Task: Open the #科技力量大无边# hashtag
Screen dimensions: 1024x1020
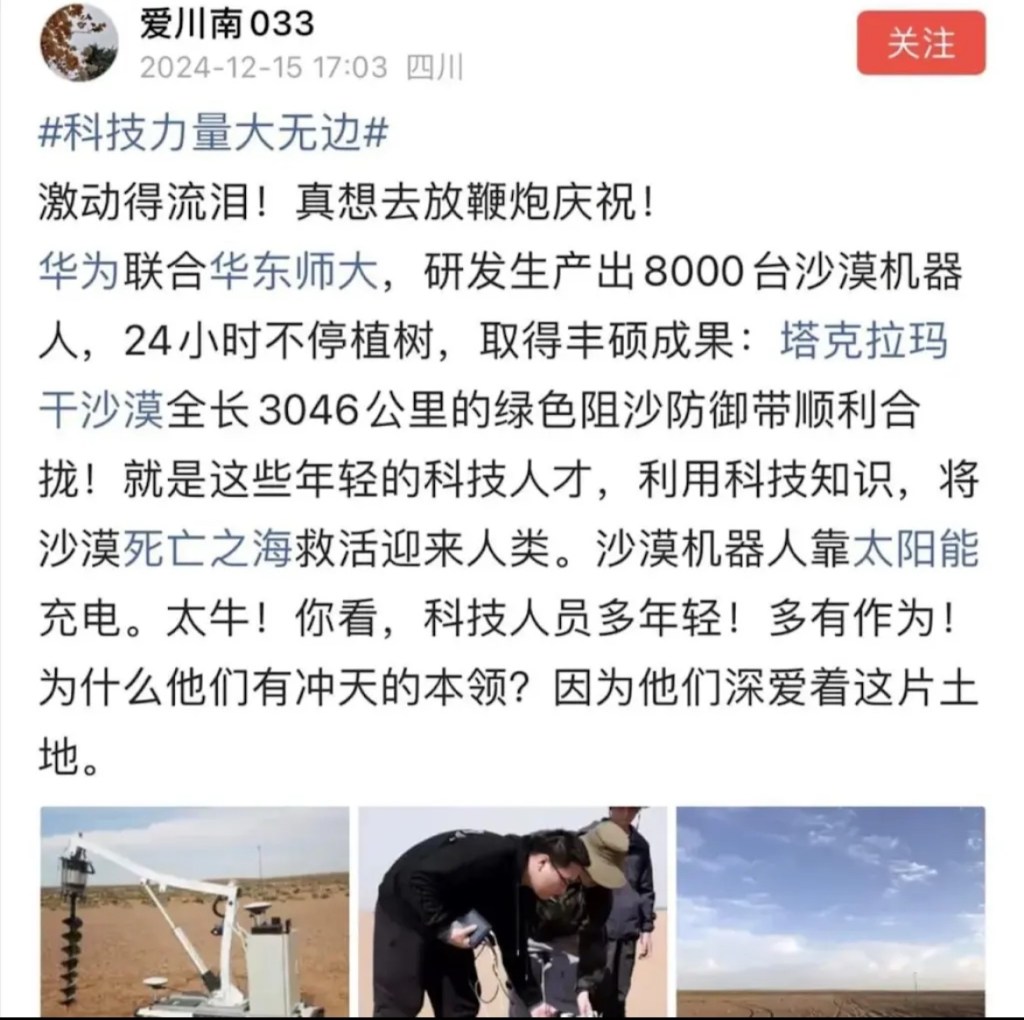Action: tap(213, 132)
